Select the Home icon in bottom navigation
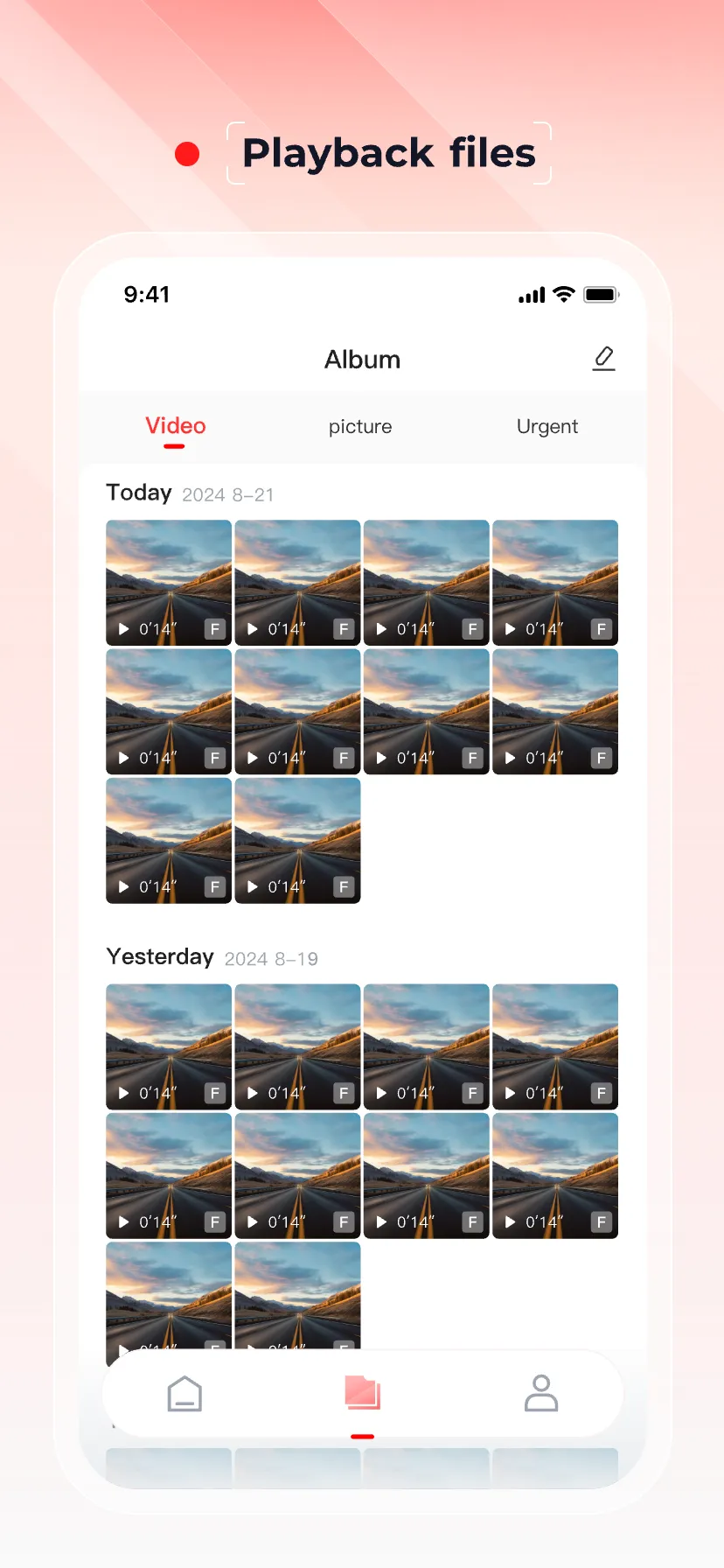This screenshot has height=1568, width=724. pyautogui.click(x=185, y=1394)
